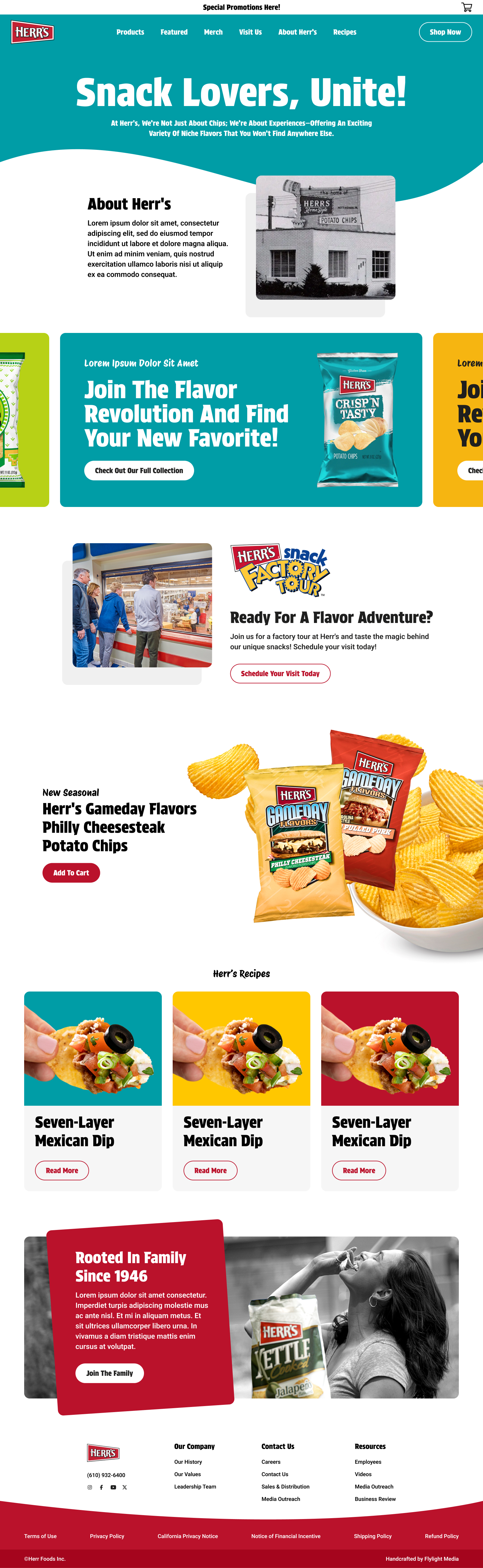Image resolution: width=483 pixels, height=1568 pixels.
Task: Open the Our History link
Action: tap(188, 1461)
